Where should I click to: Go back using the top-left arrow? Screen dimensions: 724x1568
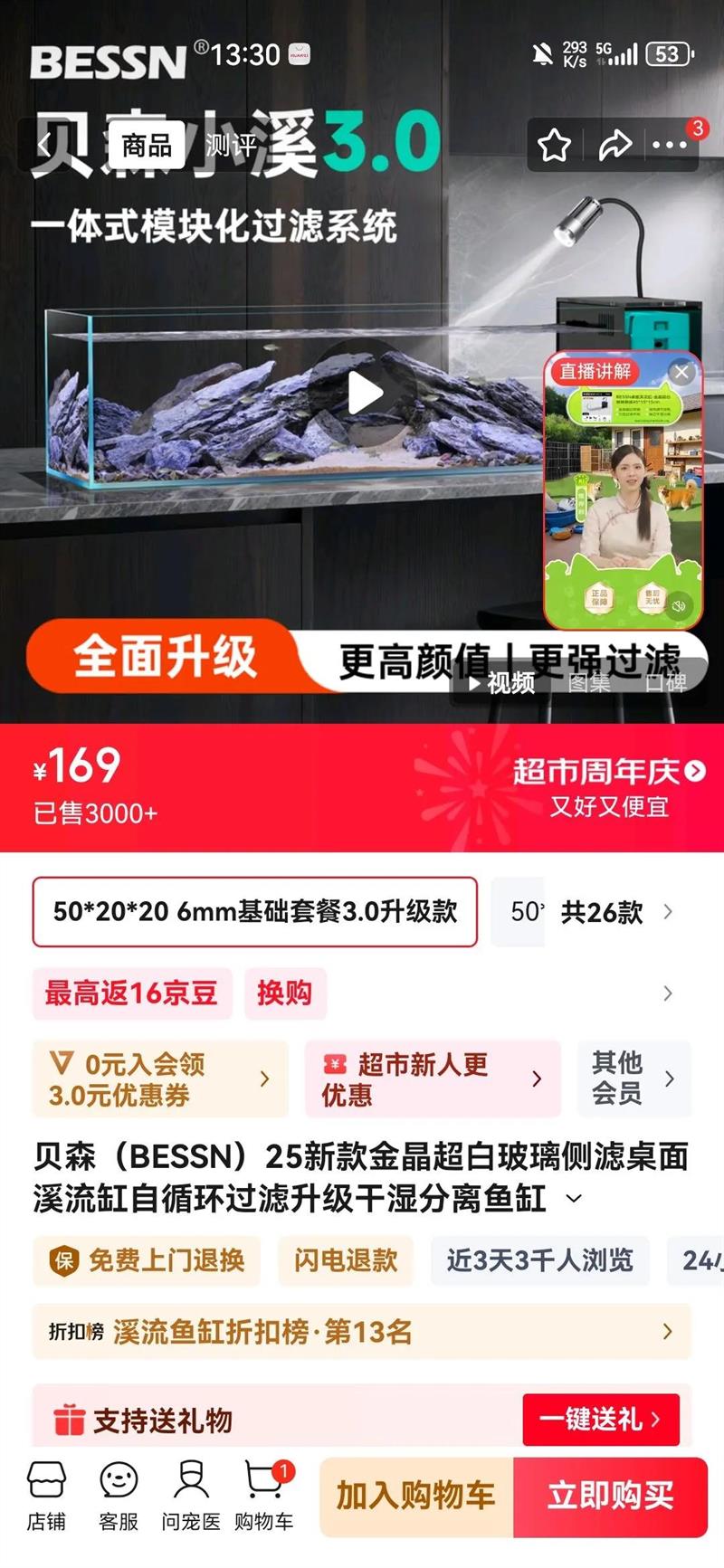point(44,145)
